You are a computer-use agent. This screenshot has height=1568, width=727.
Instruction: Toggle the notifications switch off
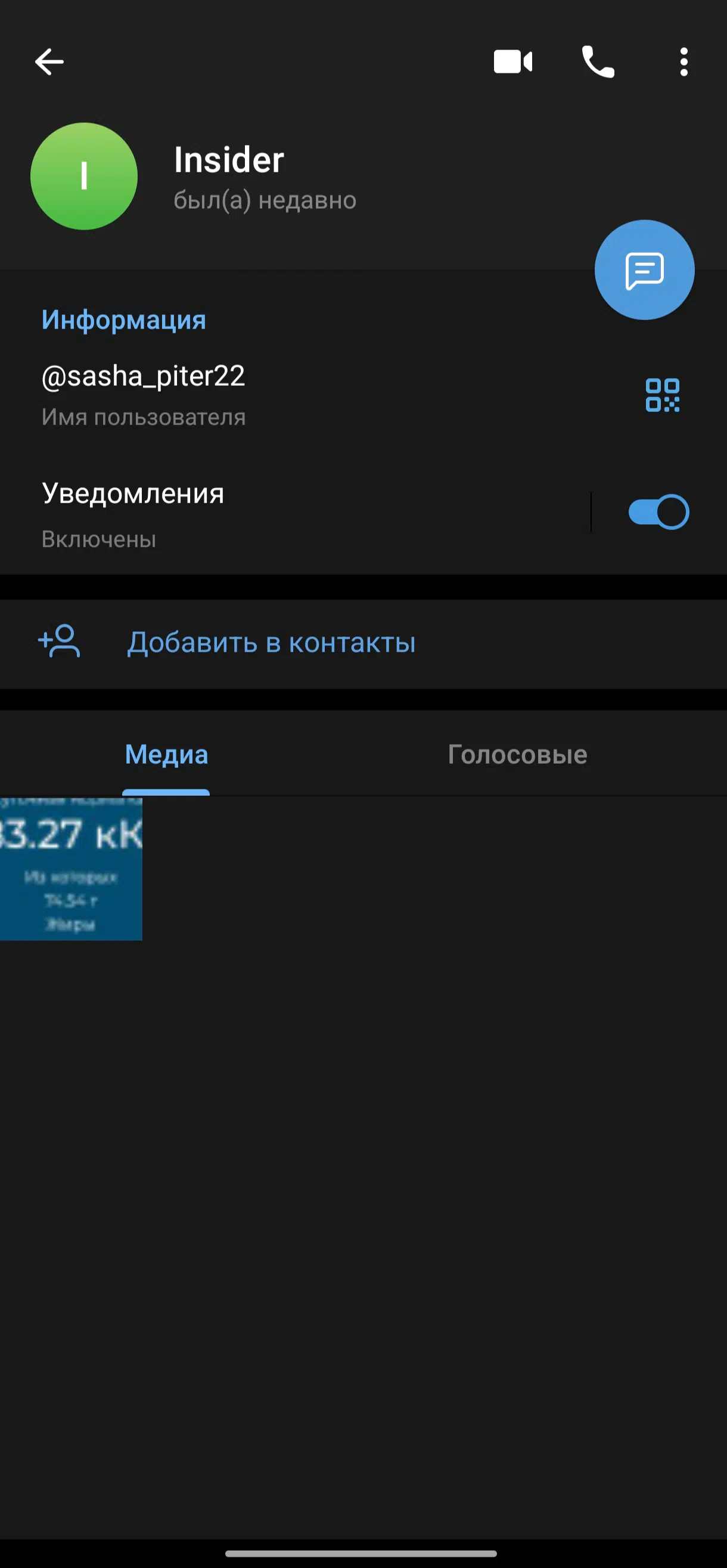click(x=658, y=512)
